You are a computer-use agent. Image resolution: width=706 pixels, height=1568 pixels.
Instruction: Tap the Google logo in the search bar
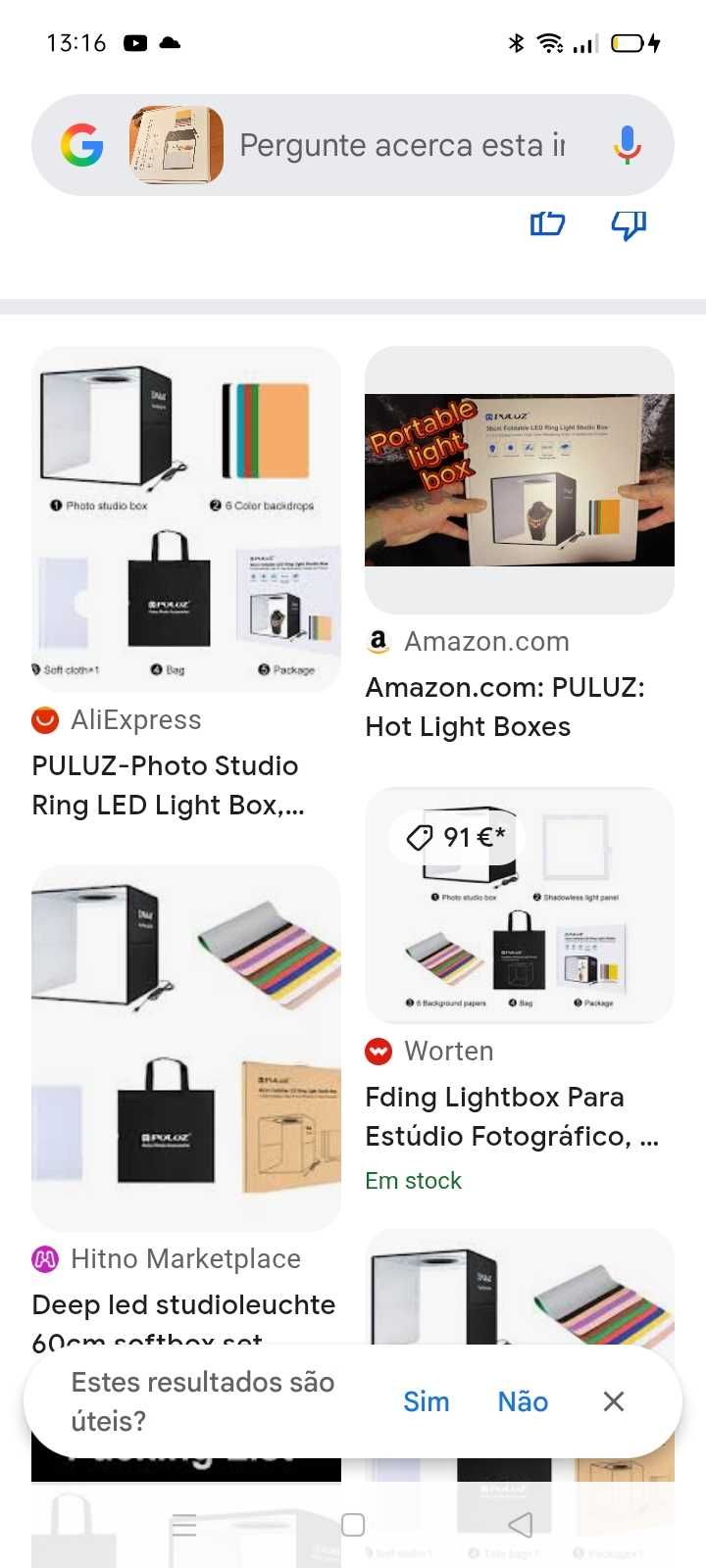click(x=82, y=145)
